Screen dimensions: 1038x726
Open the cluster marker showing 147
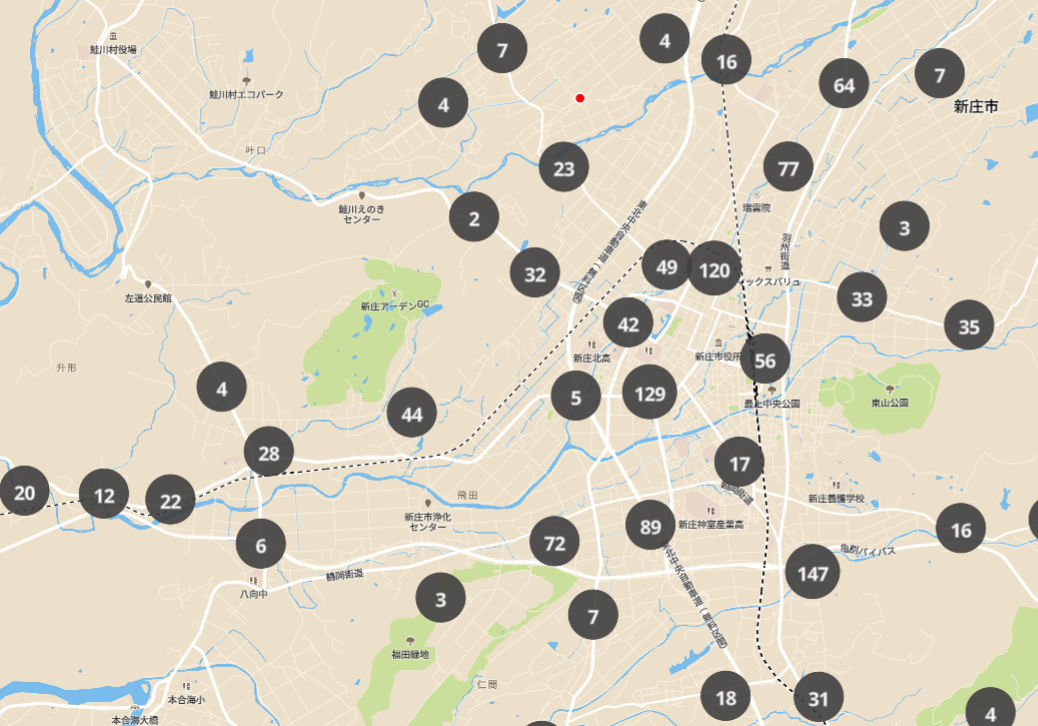(811, 572)
